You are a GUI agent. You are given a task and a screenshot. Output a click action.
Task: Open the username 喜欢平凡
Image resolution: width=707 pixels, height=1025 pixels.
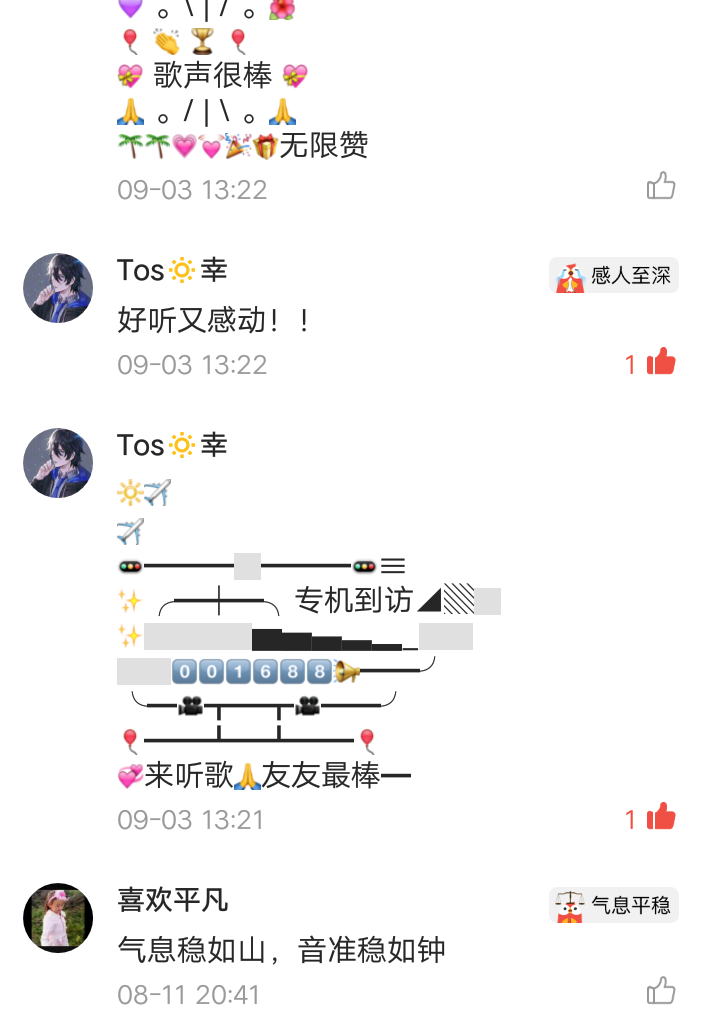[x=173, y=900]
